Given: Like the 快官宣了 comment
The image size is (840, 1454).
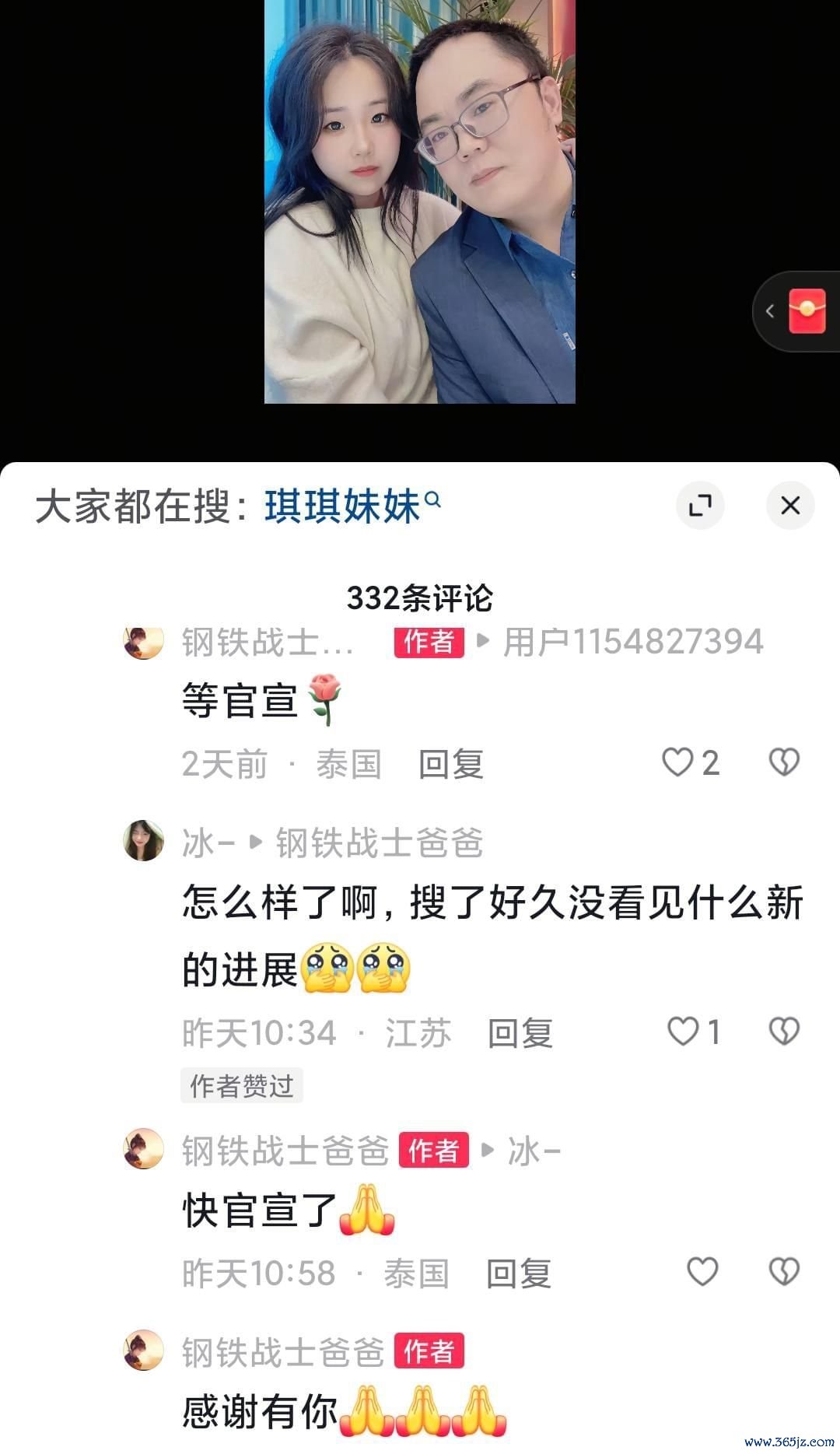Looking at the screenshot, I should click(702, 1272).
